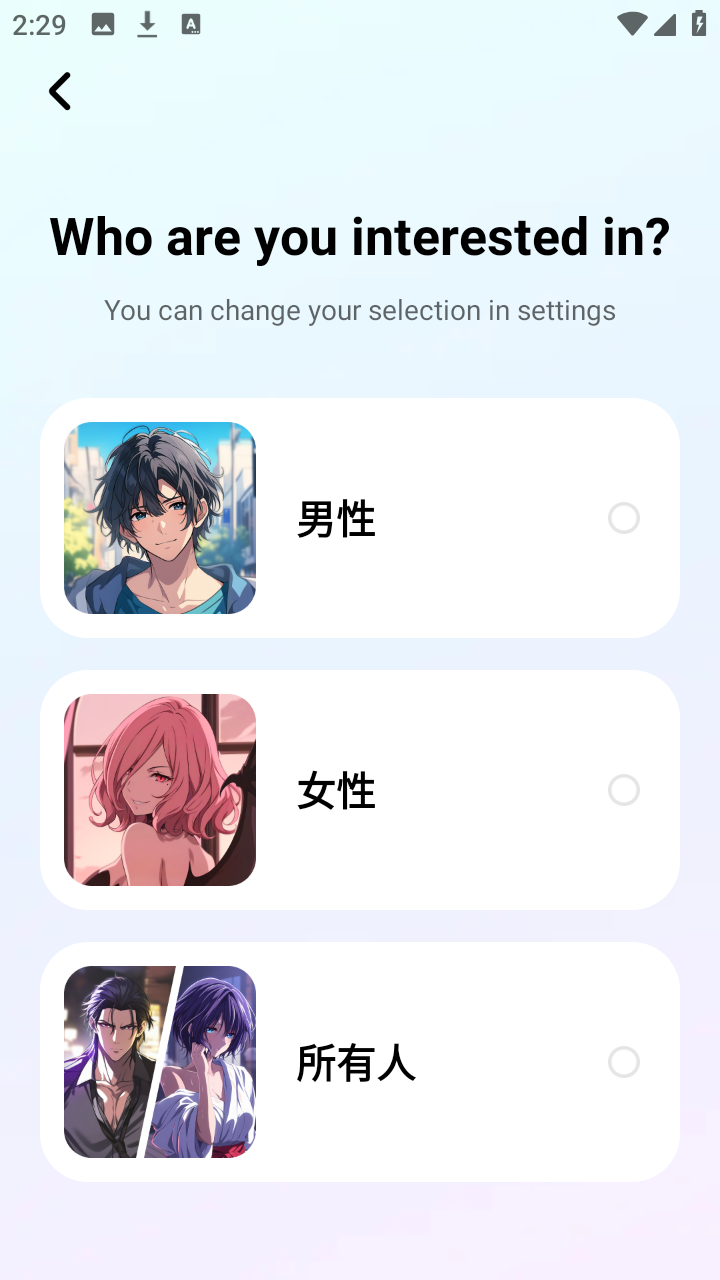Tap the download complete icon in status bar
The image size is (720, 1280).
tap(146, 24)
